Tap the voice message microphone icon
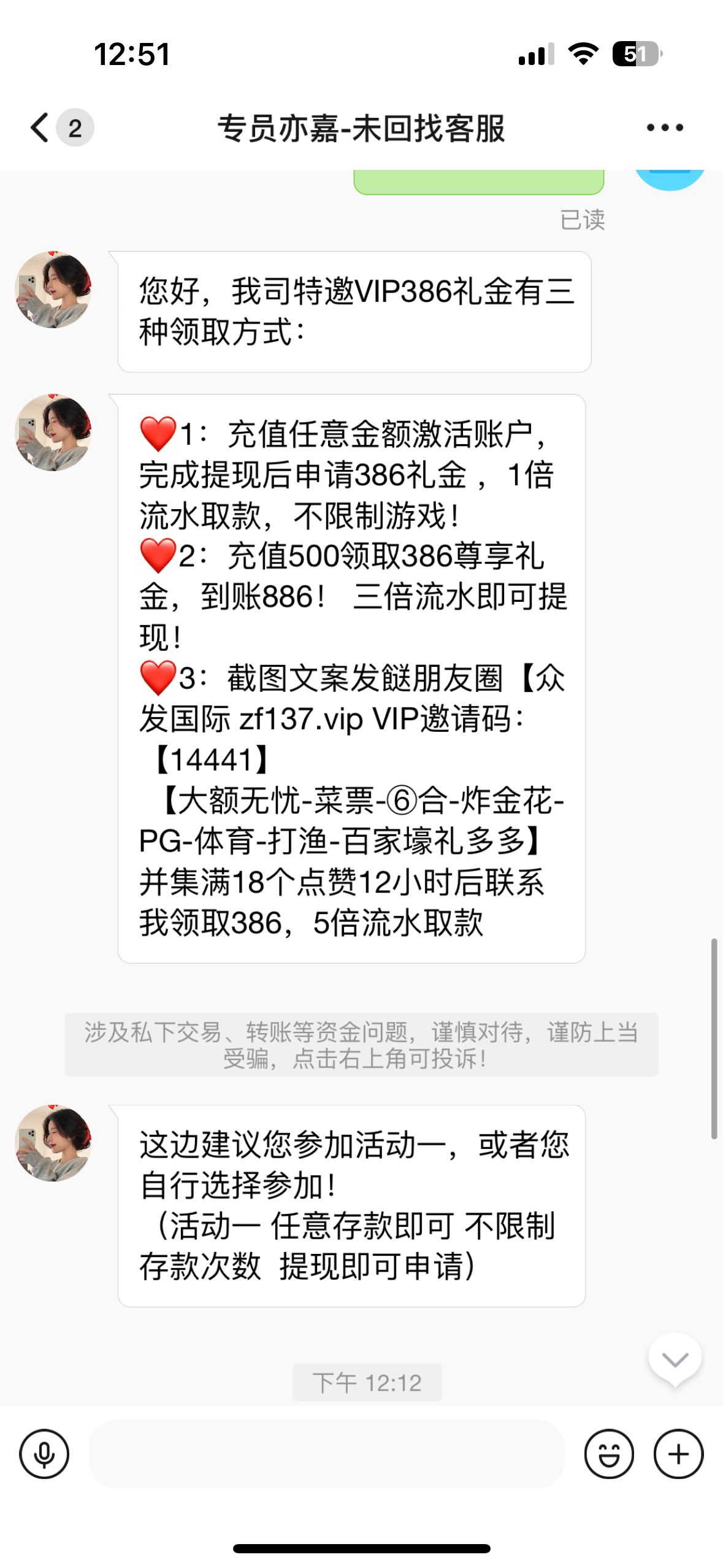 coord(44,1454)
